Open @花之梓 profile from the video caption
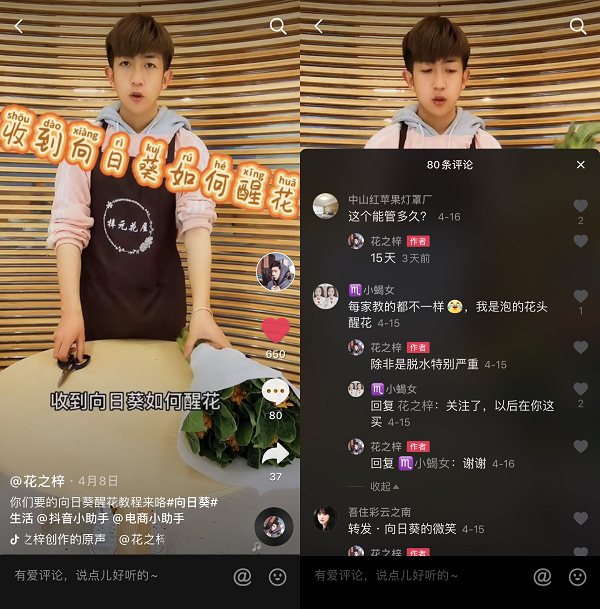The width and height of the screenshot is (600, 609). coord(37,481)
